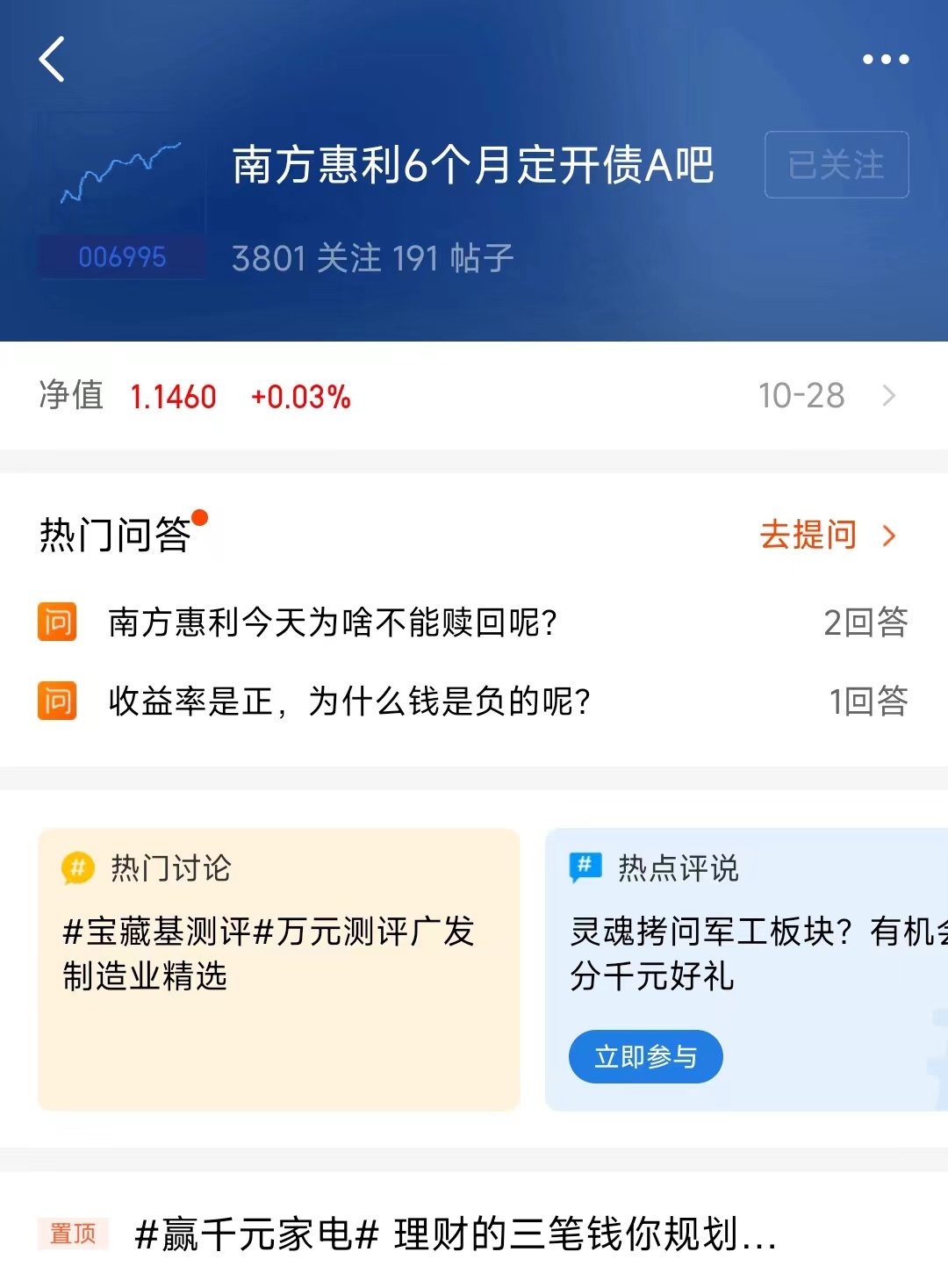The width and height of the screenshot is (948, 1288).
Task: Tap the red dot on 热门问答 heading
Action: point(201,517)
